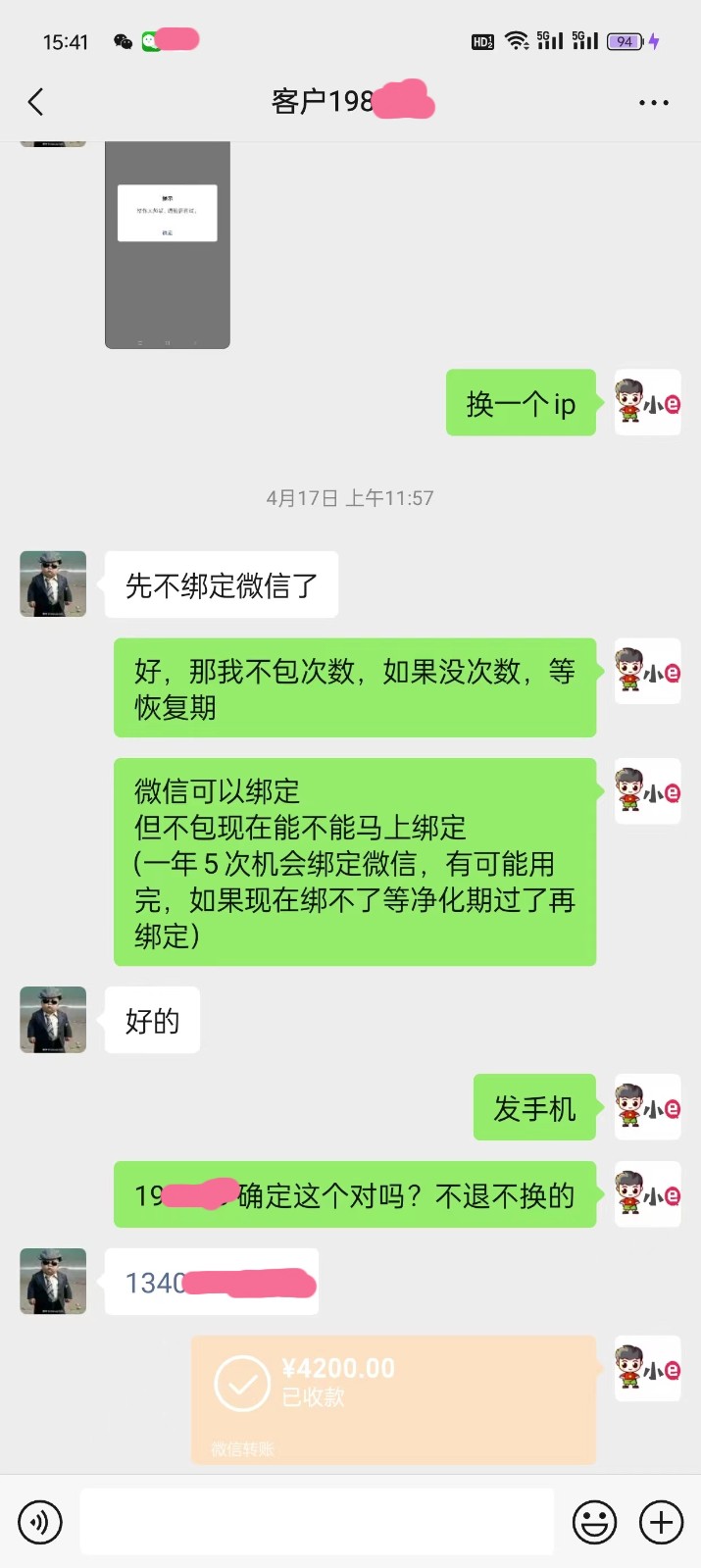This screenshot has height=1568, width=701.
Task: Focus the message text field
Action: (x=317, y=1522)
